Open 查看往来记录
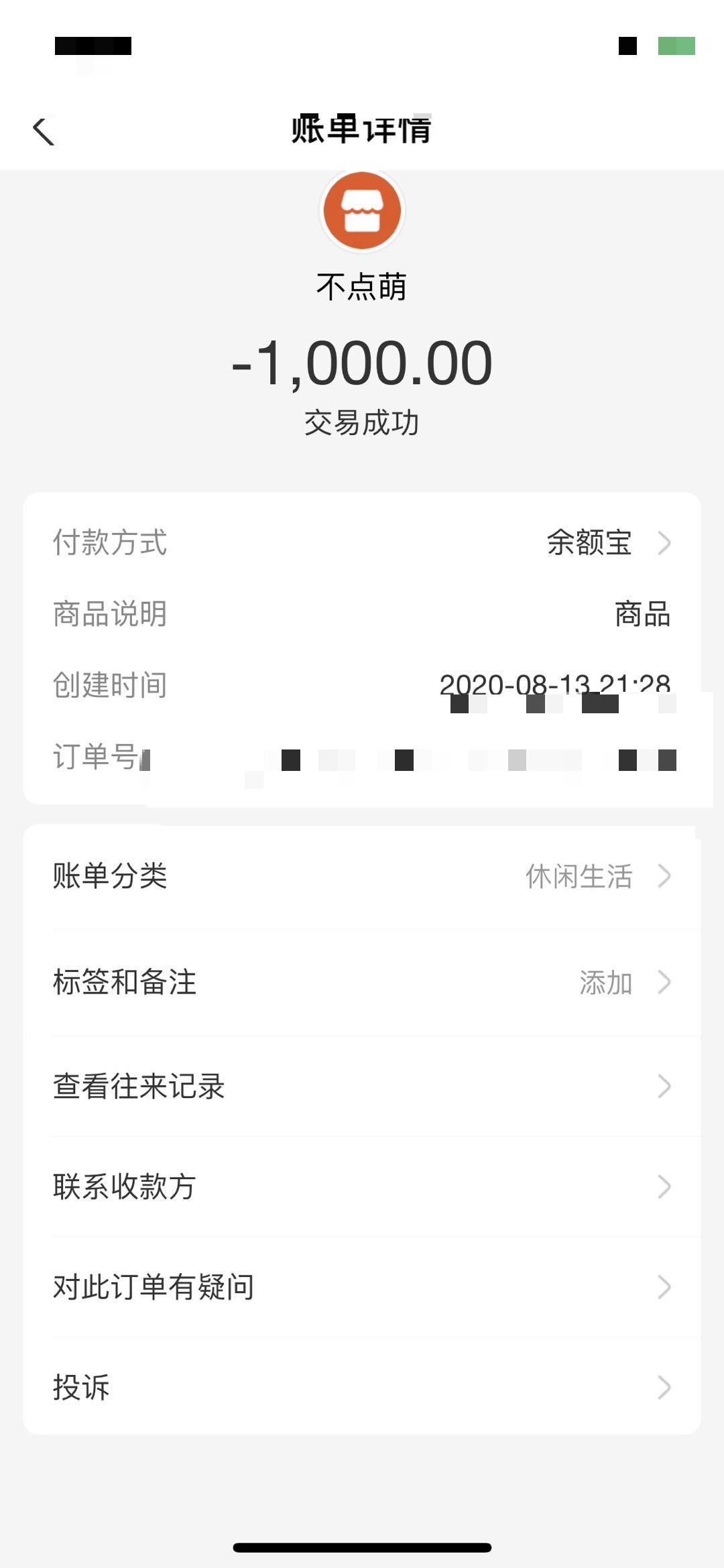 (362, 1087)
